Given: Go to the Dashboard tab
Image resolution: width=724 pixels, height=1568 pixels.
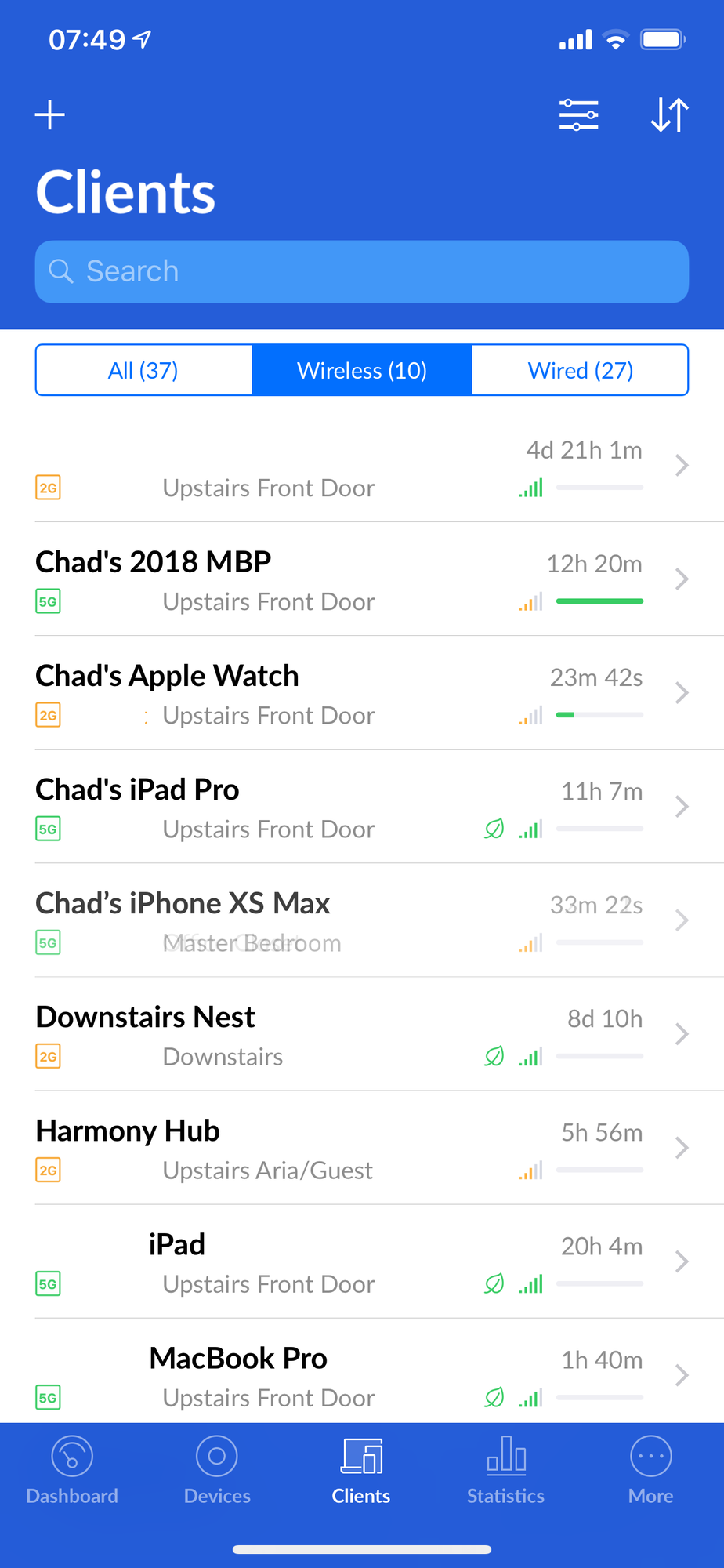Looking at the screenshot, I should tap(72, 1471).
